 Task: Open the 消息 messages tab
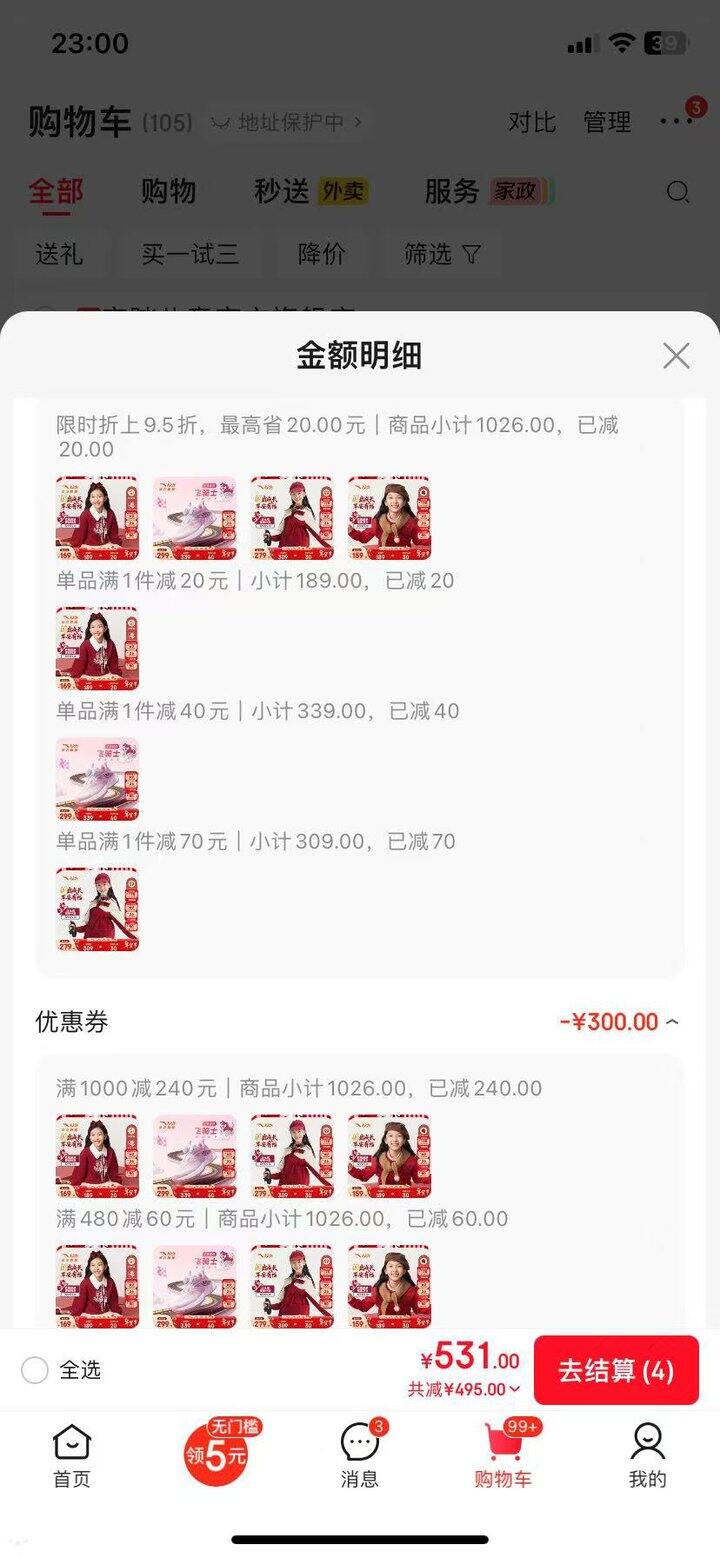point(360,1456)
